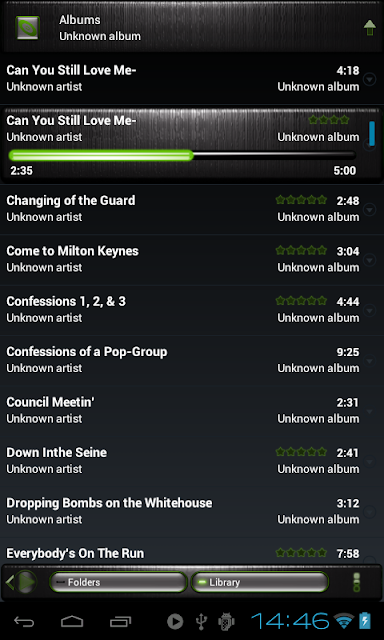This screenshot has width=384, height=640.
Task: Open dropdown arrow for Changing of the Guard
Action: (369, 210)
